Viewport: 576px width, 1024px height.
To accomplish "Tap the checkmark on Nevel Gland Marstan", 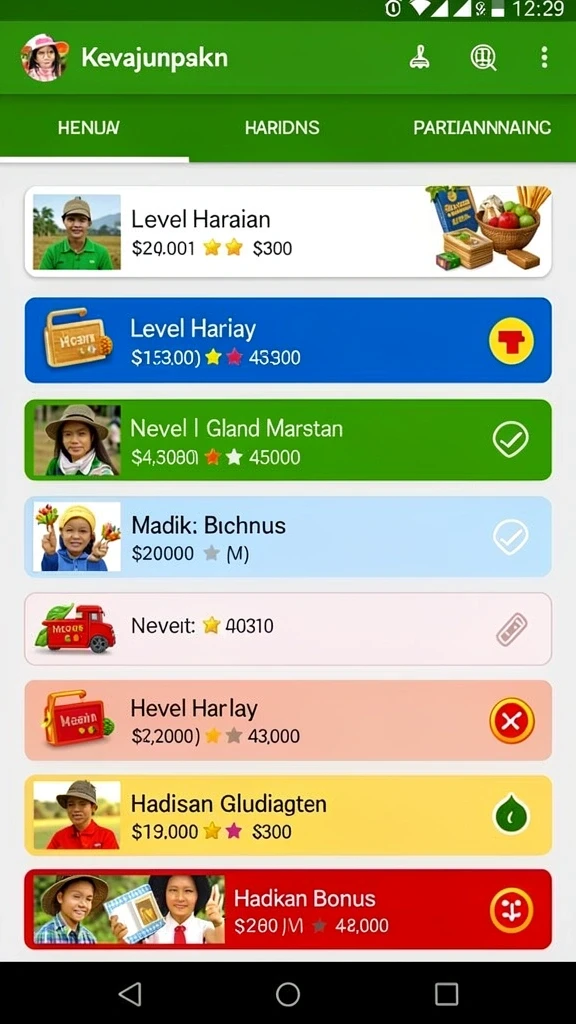I will (x=511, y=440).
